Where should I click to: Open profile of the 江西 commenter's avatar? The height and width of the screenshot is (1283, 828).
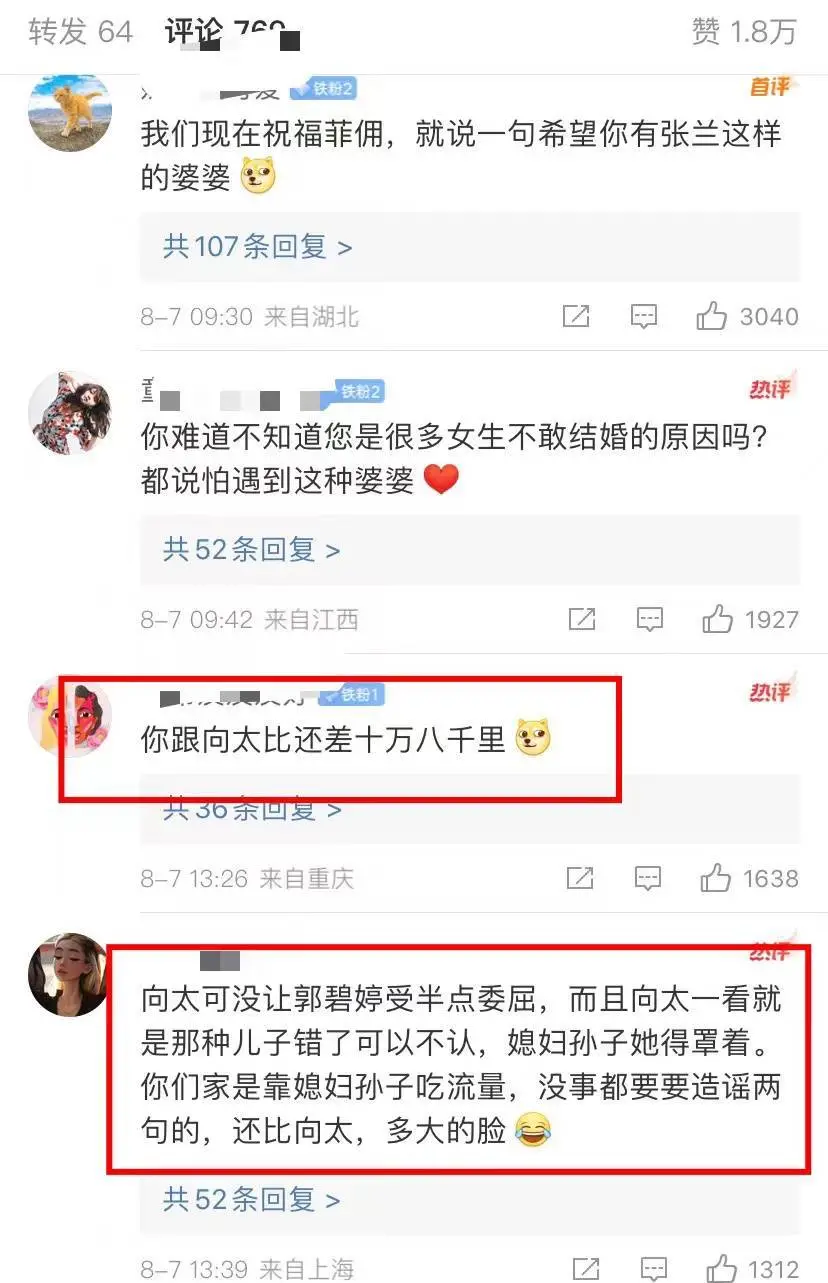coord(69,412)
